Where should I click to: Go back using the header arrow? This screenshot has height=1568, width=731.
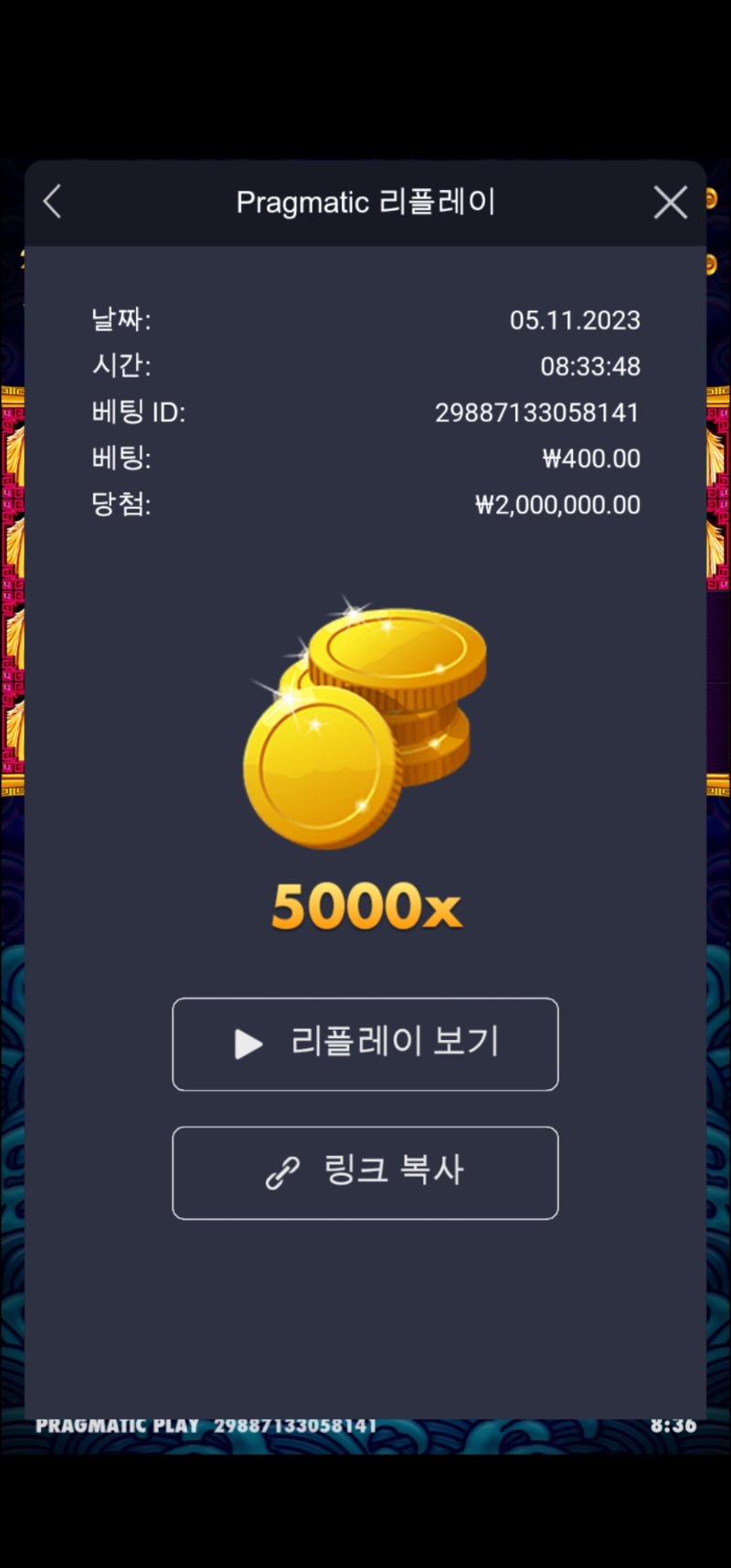(x=52, y=202)
